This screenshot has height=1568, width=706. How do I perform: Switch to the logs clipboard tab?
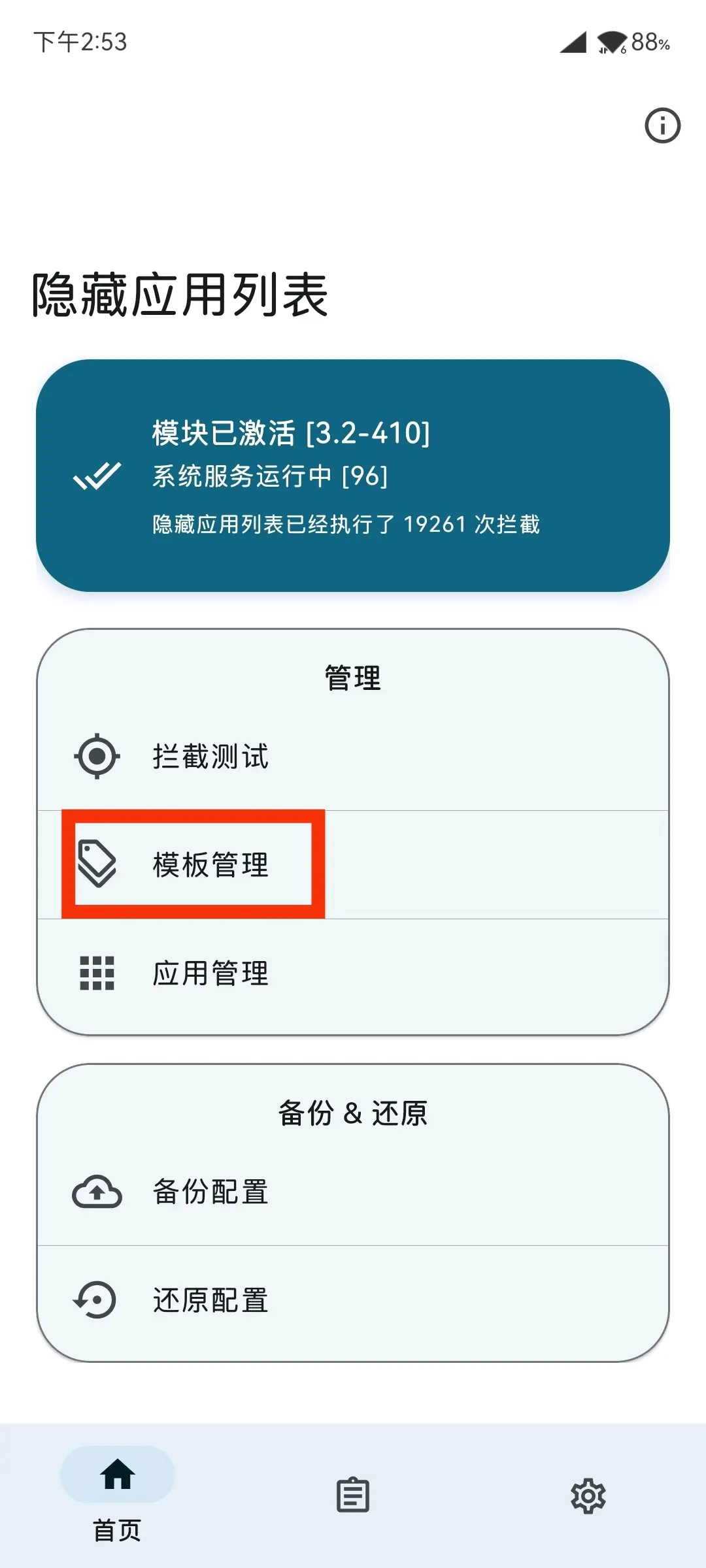[x=353, y=1495]
